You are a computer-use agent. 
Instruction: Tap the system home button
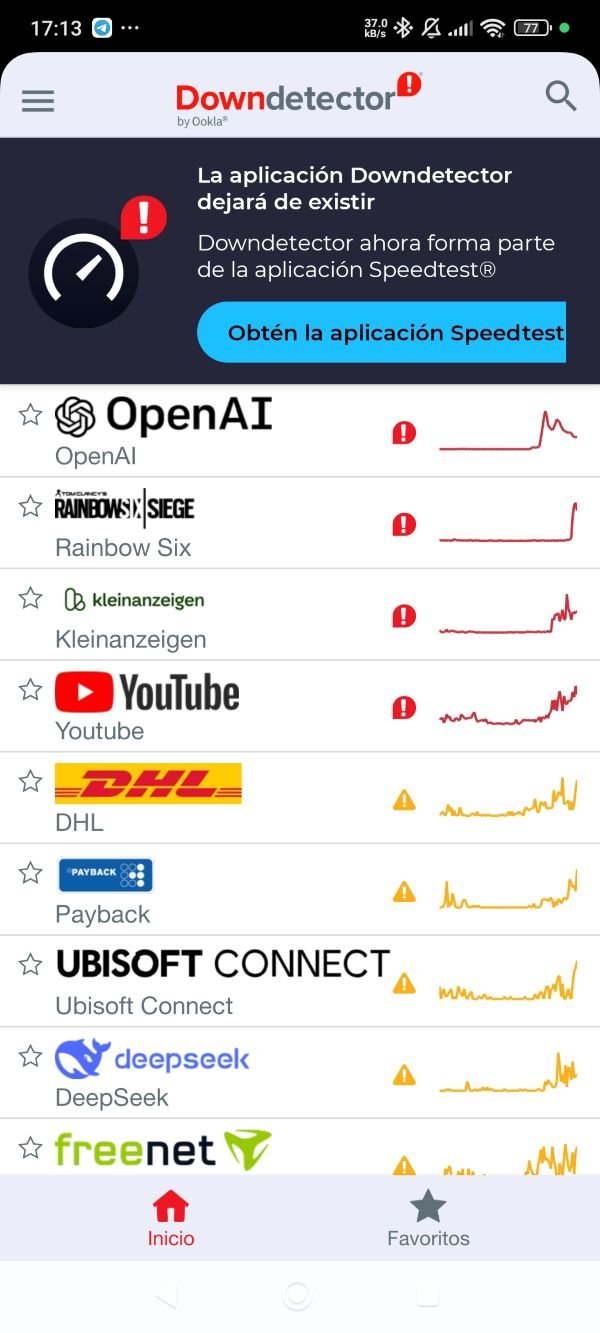pyautogui.click(x=298, y=1296)
